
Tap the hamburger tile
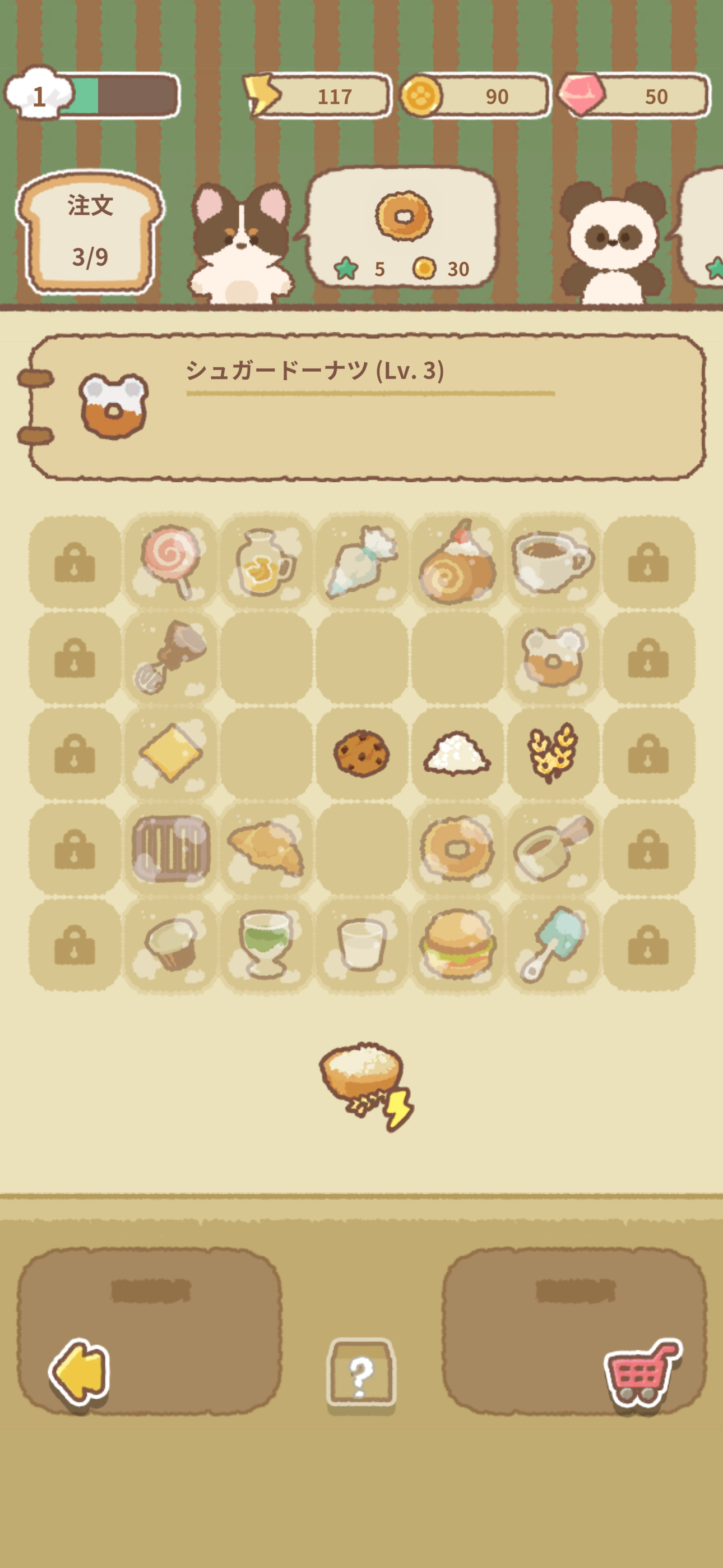point(457,945)
